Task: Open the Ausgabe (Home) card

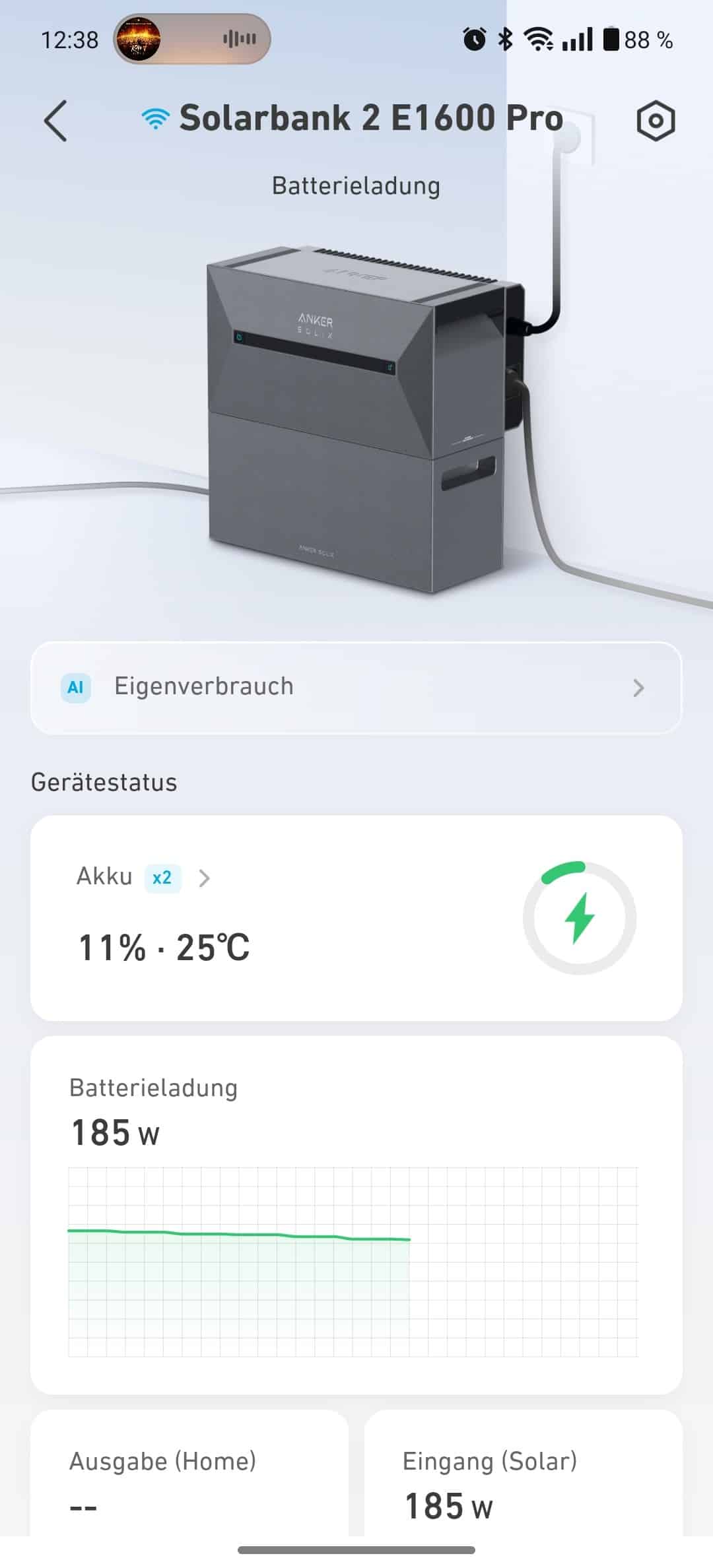Action: [189, 1482]
